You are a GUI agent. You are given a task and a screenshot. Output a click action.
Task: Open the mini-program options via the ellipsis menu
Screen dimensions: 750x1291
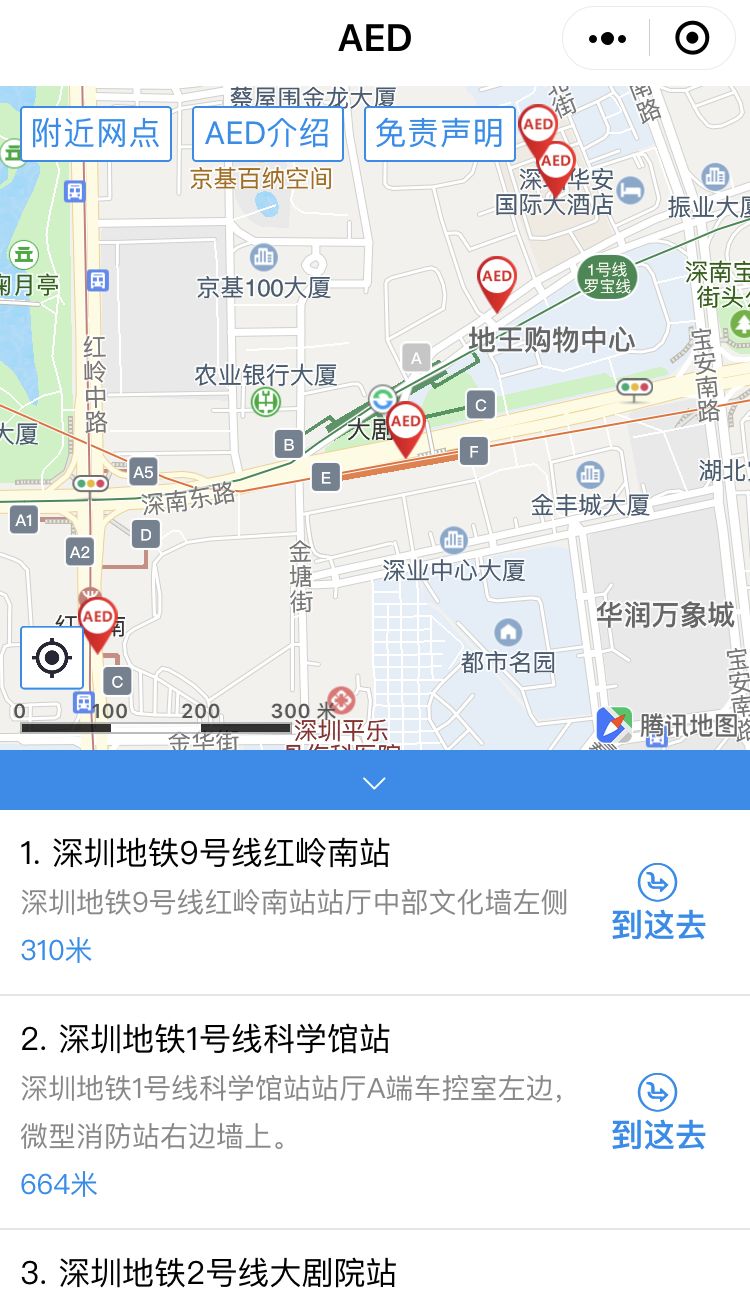(x=604, y=38)
